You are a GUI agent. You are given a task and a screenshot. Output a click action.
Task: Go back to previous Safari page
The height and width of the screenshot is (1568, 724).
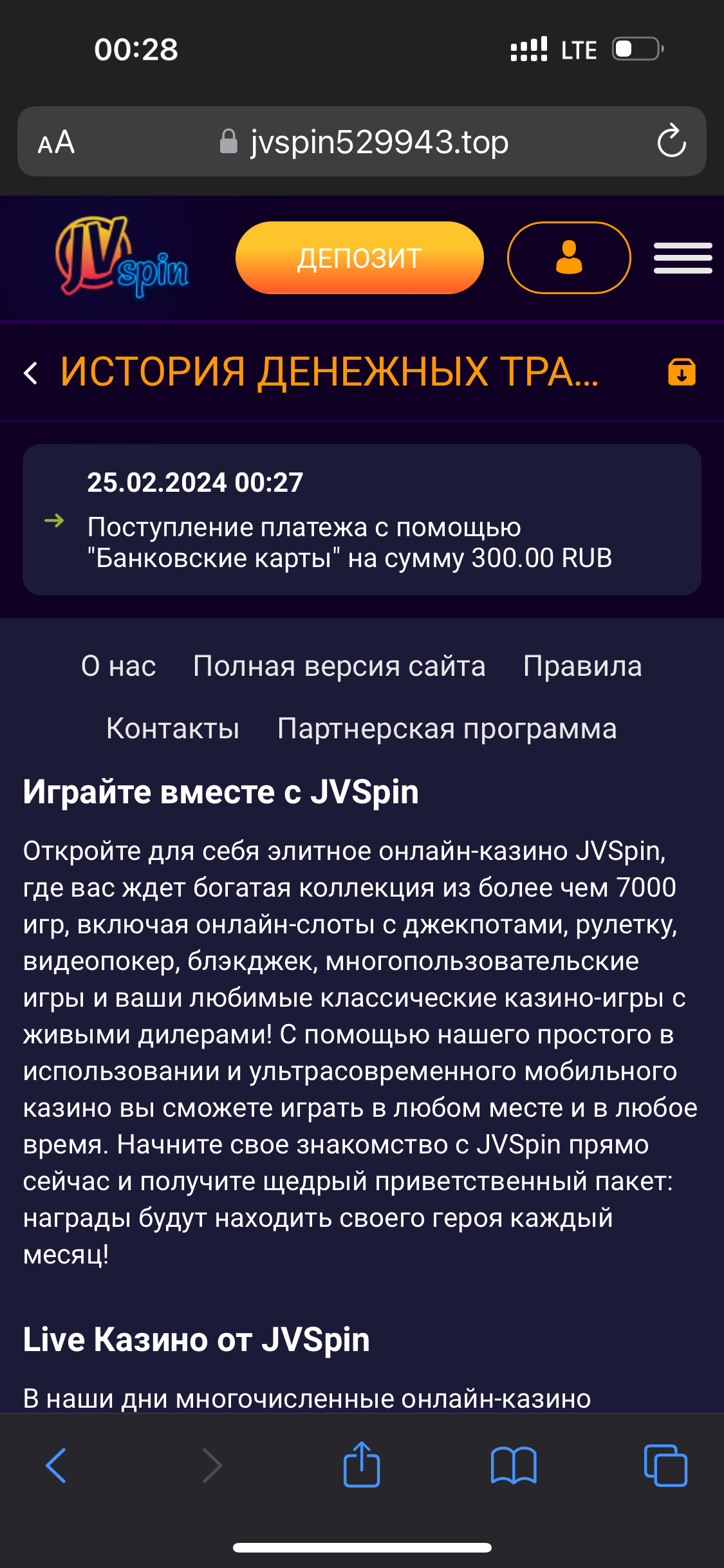point(56,1466)
